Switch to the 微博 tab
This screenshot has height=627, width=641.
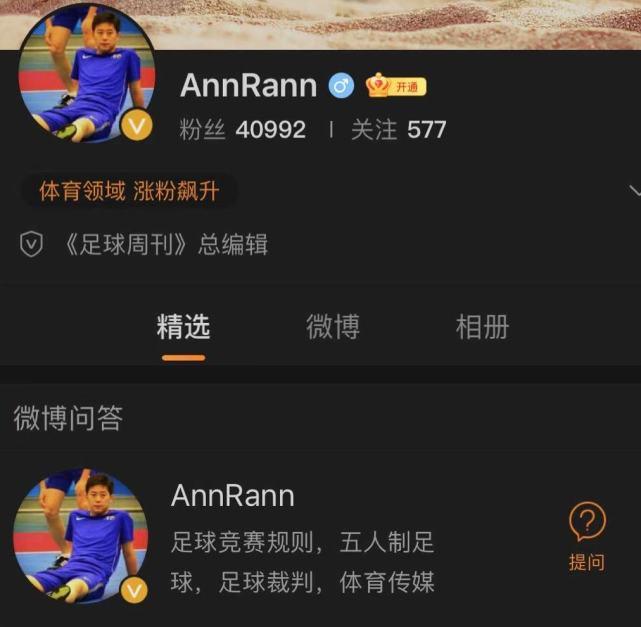(333, 327)
